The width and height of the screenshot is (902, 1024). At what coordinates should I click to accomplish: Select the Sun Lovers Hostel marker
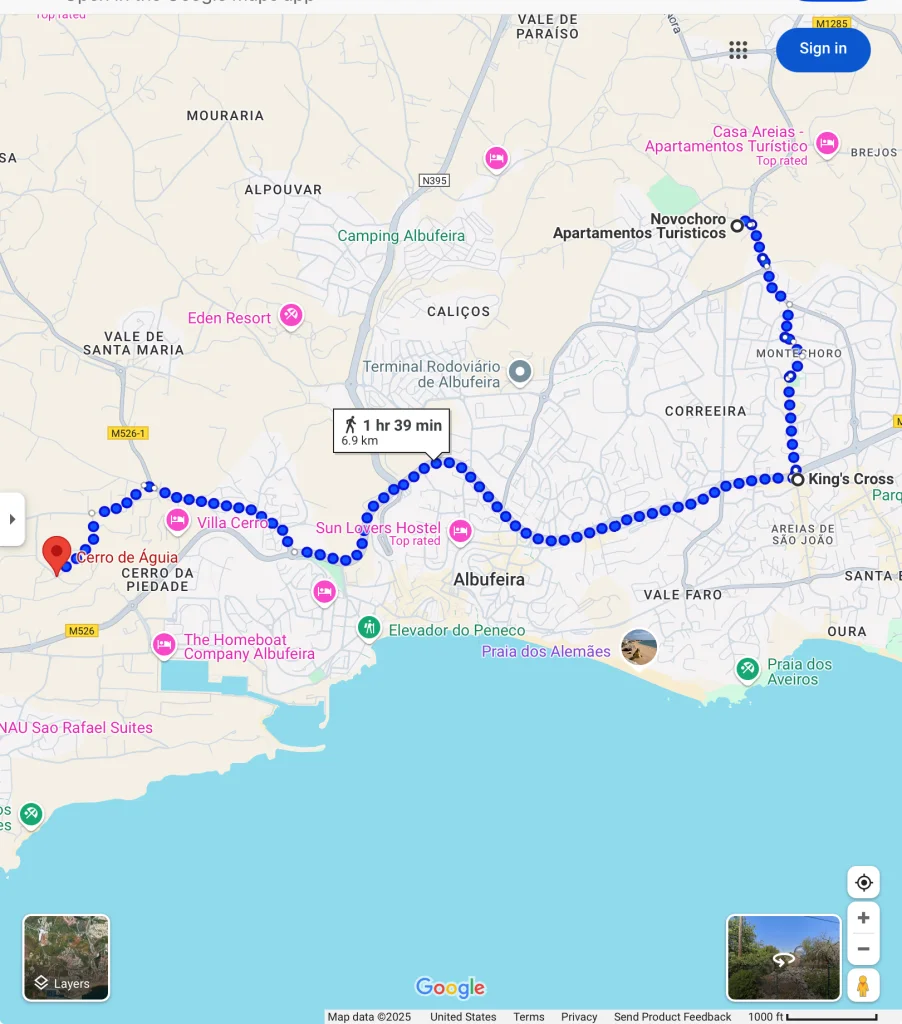coord(460,530)
